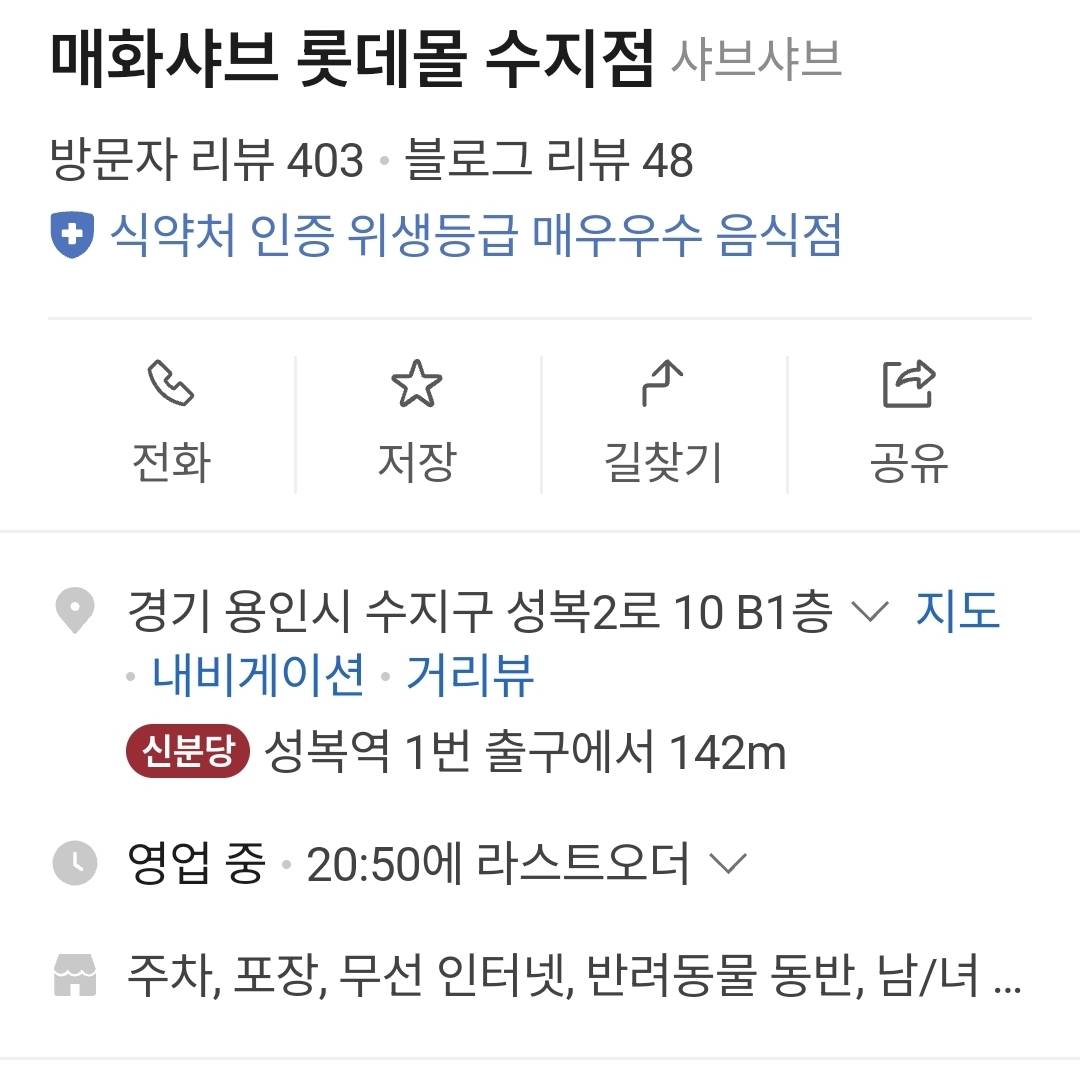This screenshot has height=1066, width=1080.
Task: Open 식약처 인증 위생등급 link
Action: click(475, 236)
